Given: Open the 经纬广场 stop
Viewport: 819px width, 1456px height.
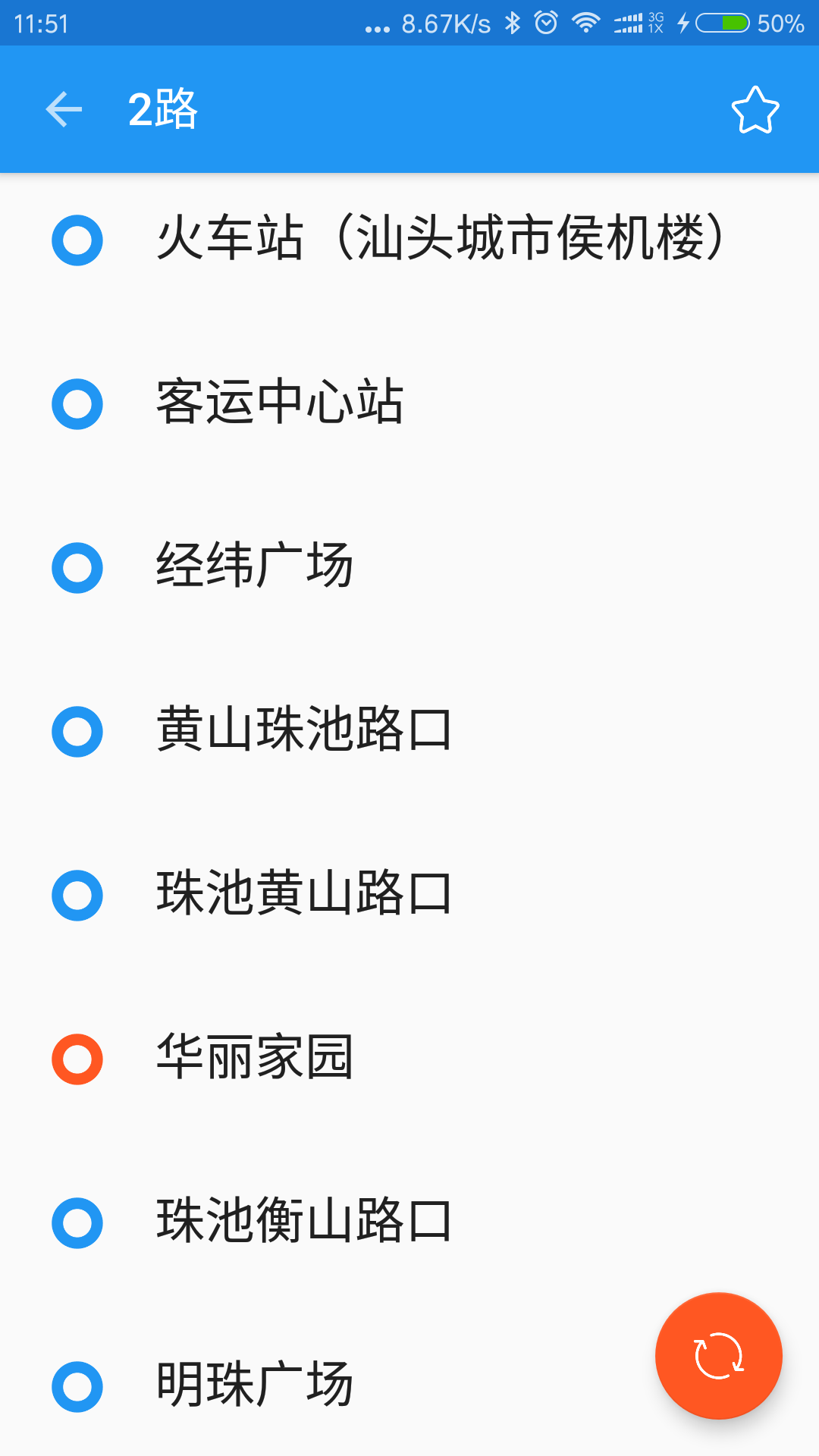Looking at the screenshot, I should (x=255, y=566).
